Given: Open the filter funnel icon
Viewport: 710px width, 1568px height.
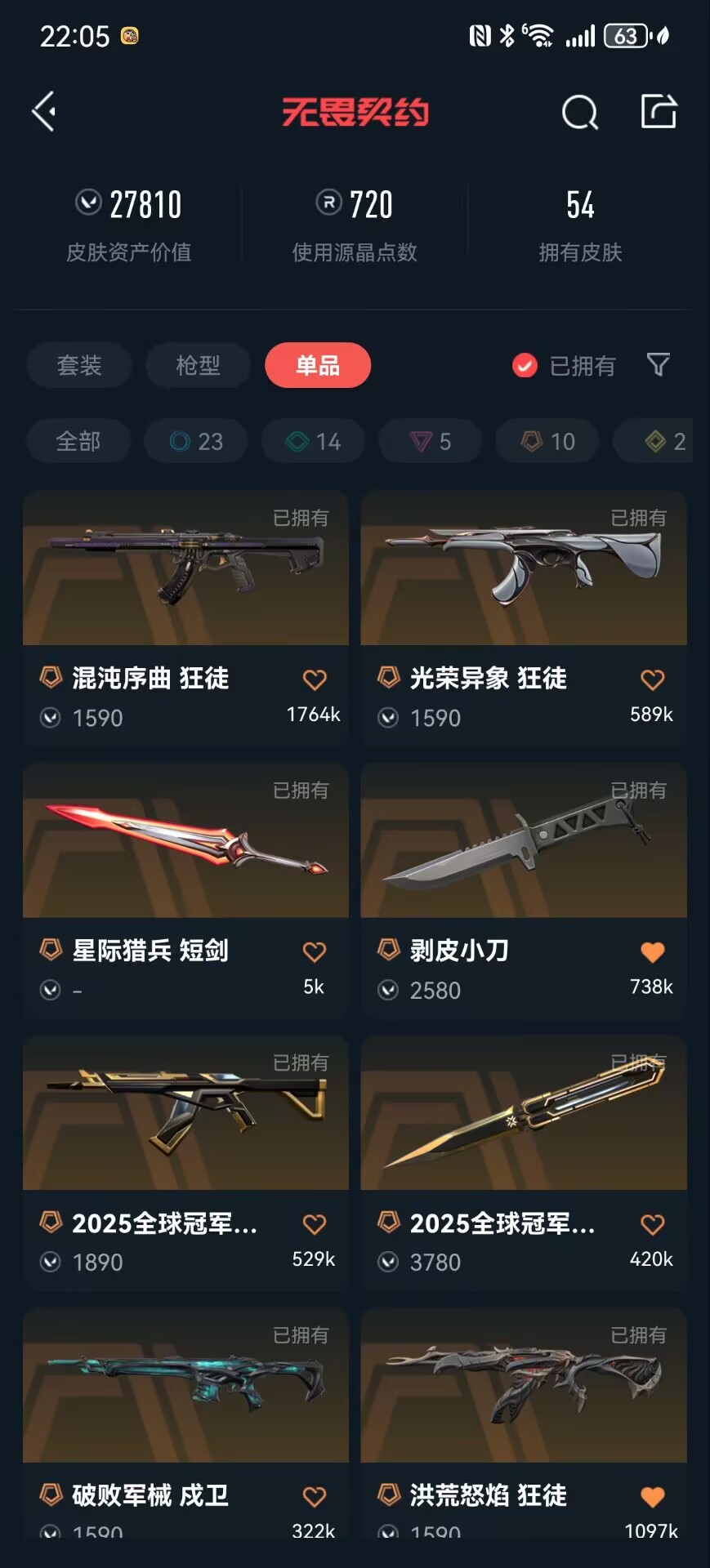Looking at the screenshot, I should pyautogui.click(x=658, y=364).
